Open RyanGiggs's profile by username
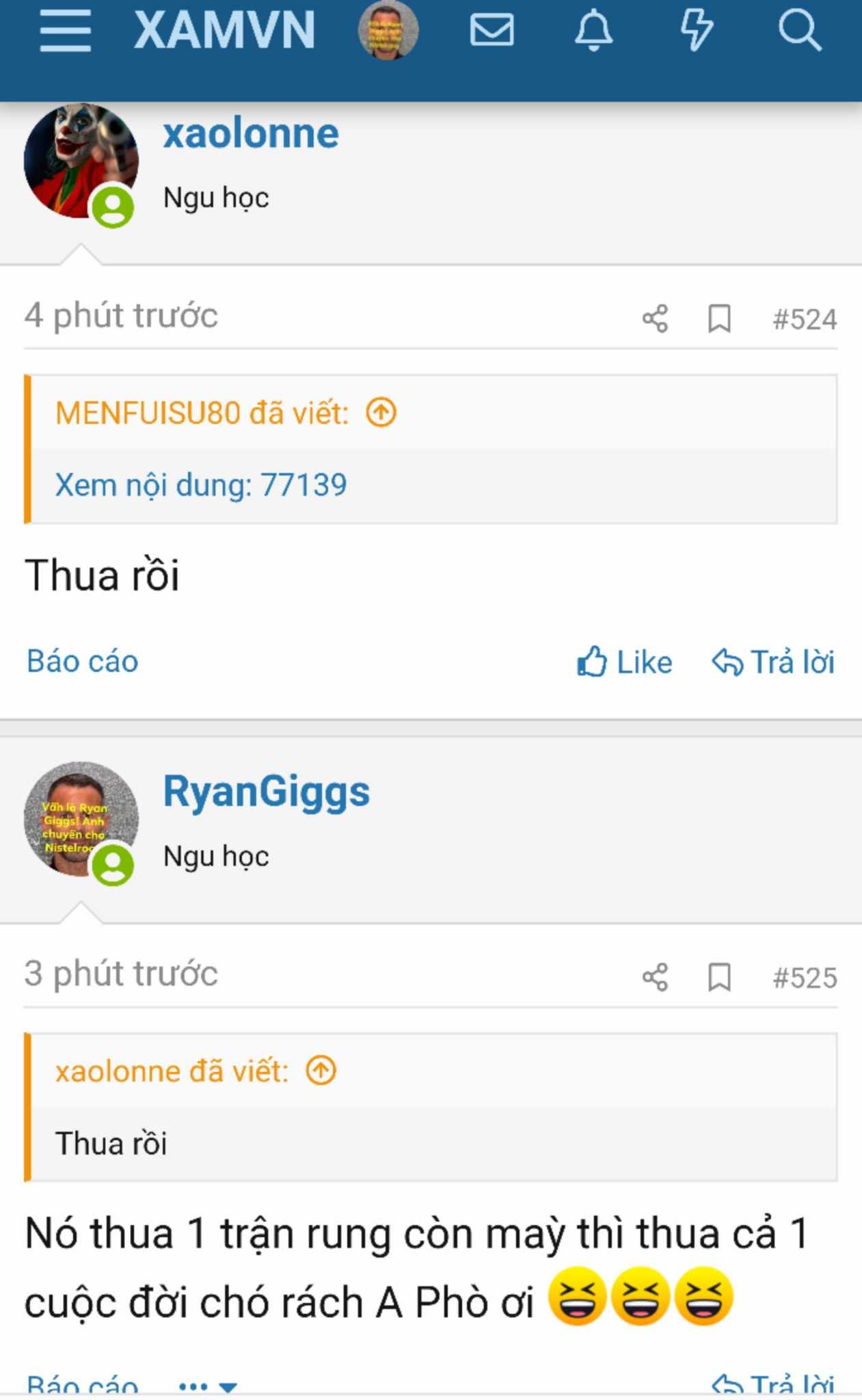This screenshot has width=862, height=1400. tap(266, 792)
